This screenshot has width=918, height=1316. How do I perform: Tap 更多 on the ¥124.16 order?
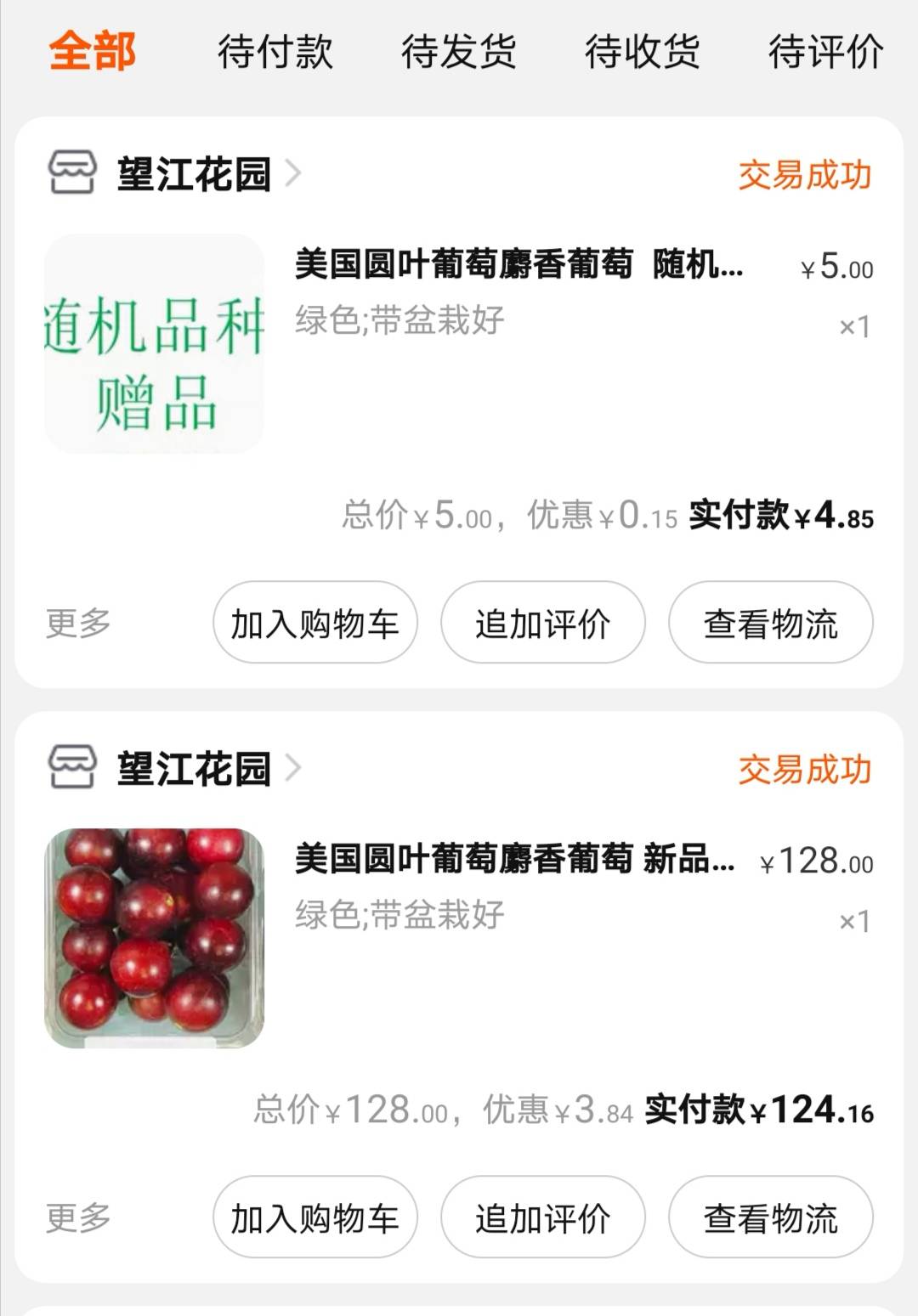coord(78,1217)
